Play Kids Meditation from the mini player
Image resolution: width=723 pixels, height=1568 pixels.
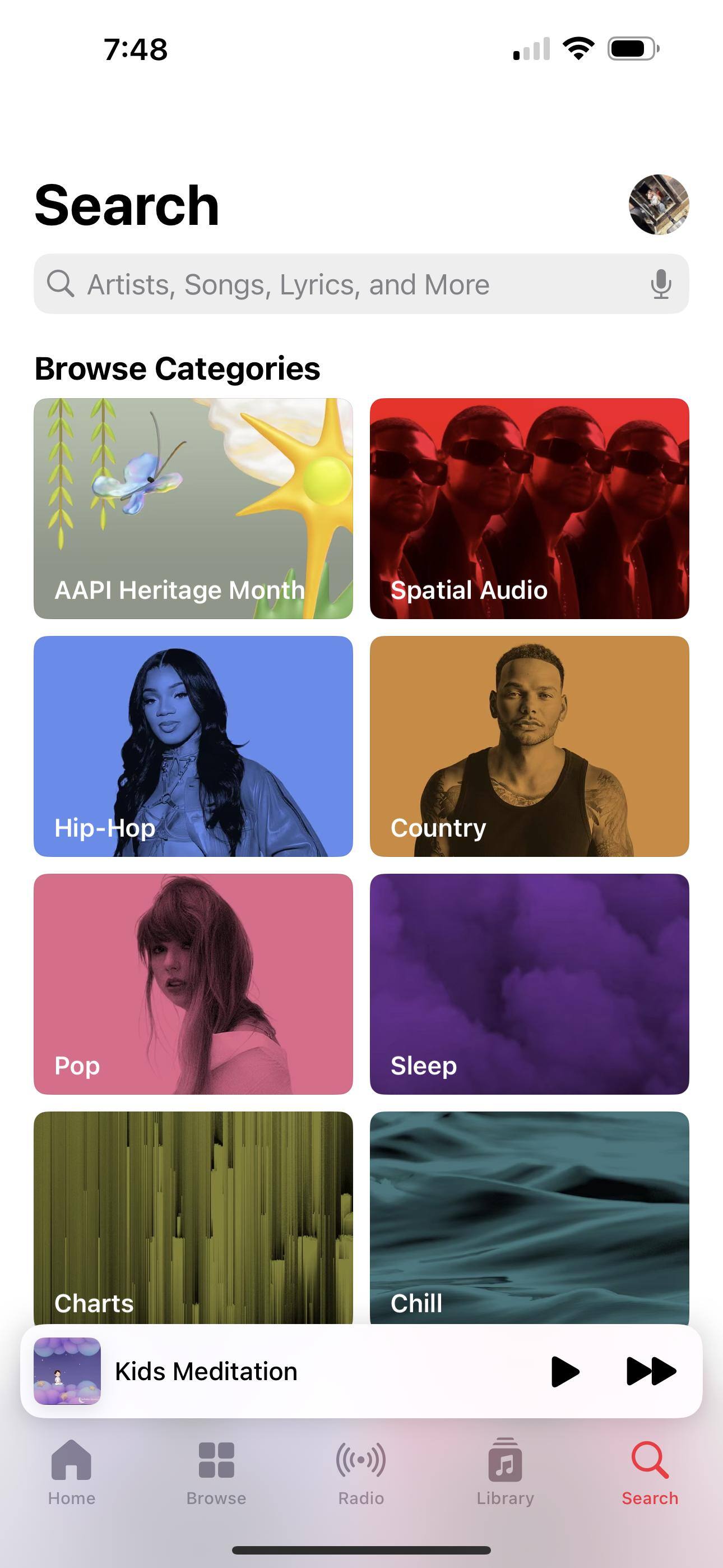click(565, 1371)
